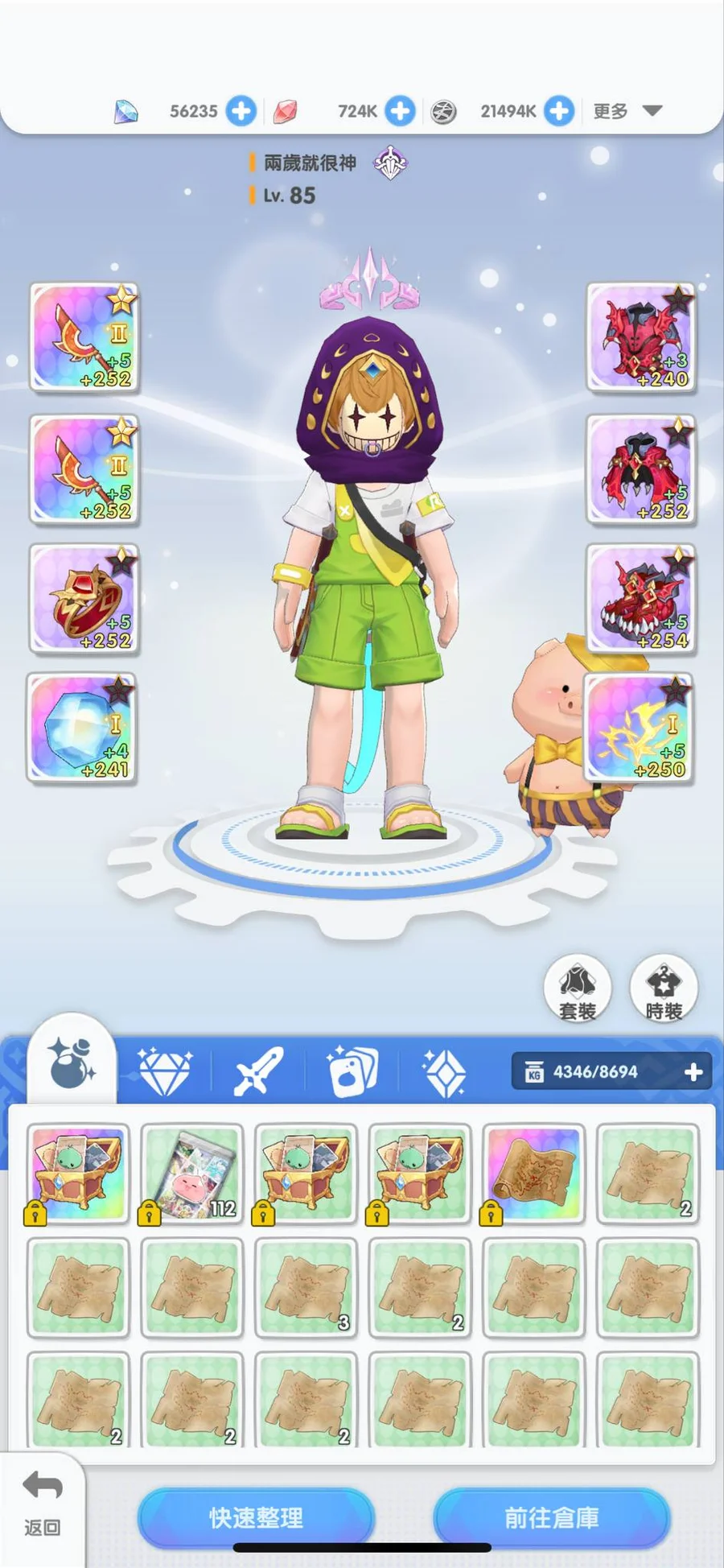This screenshot has width=724, height=1568.
Task: Switch to the cards inventory tab
Action: pos(352,1071)
